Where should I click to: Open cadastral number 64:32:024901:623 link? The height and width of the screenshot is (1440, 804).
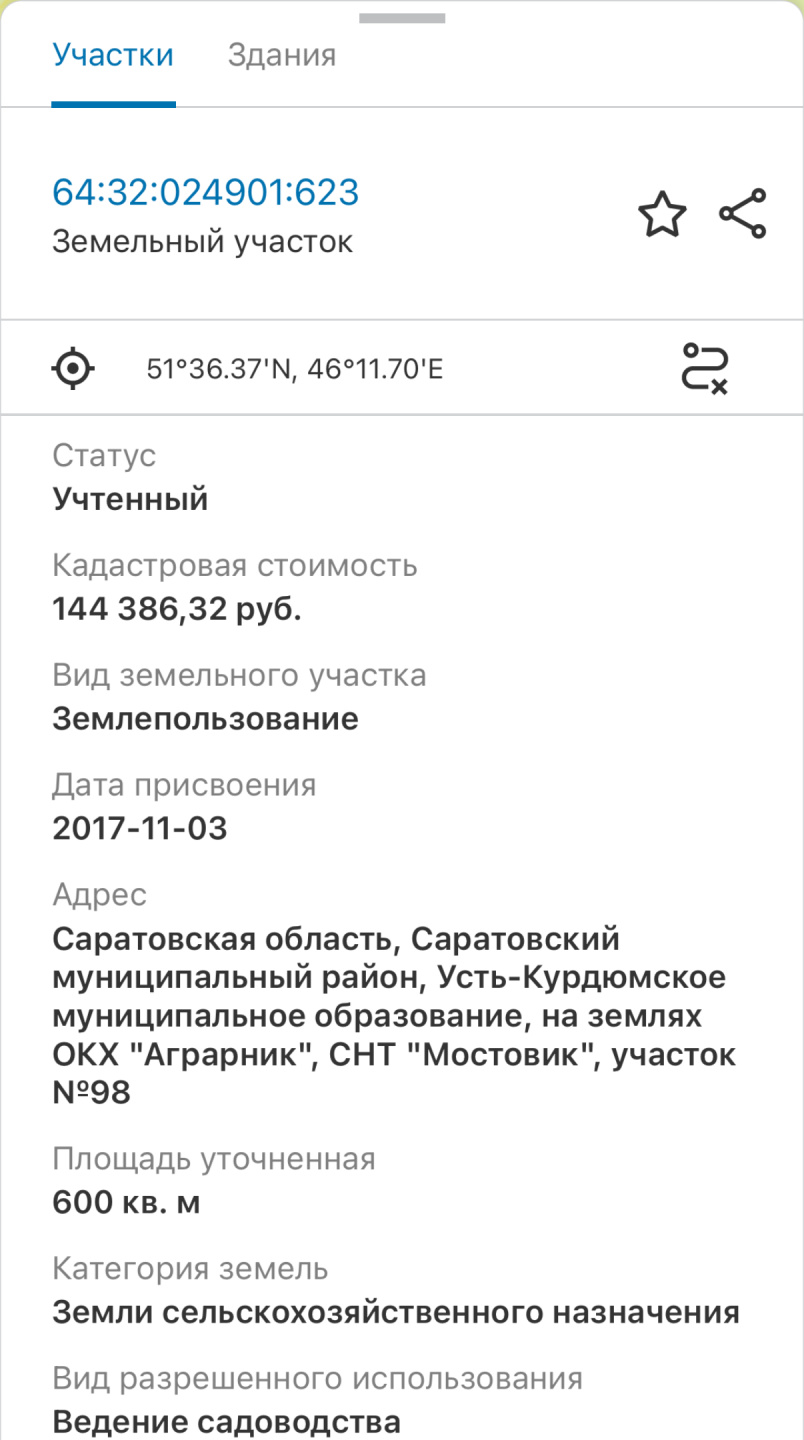tap(205, 192)
